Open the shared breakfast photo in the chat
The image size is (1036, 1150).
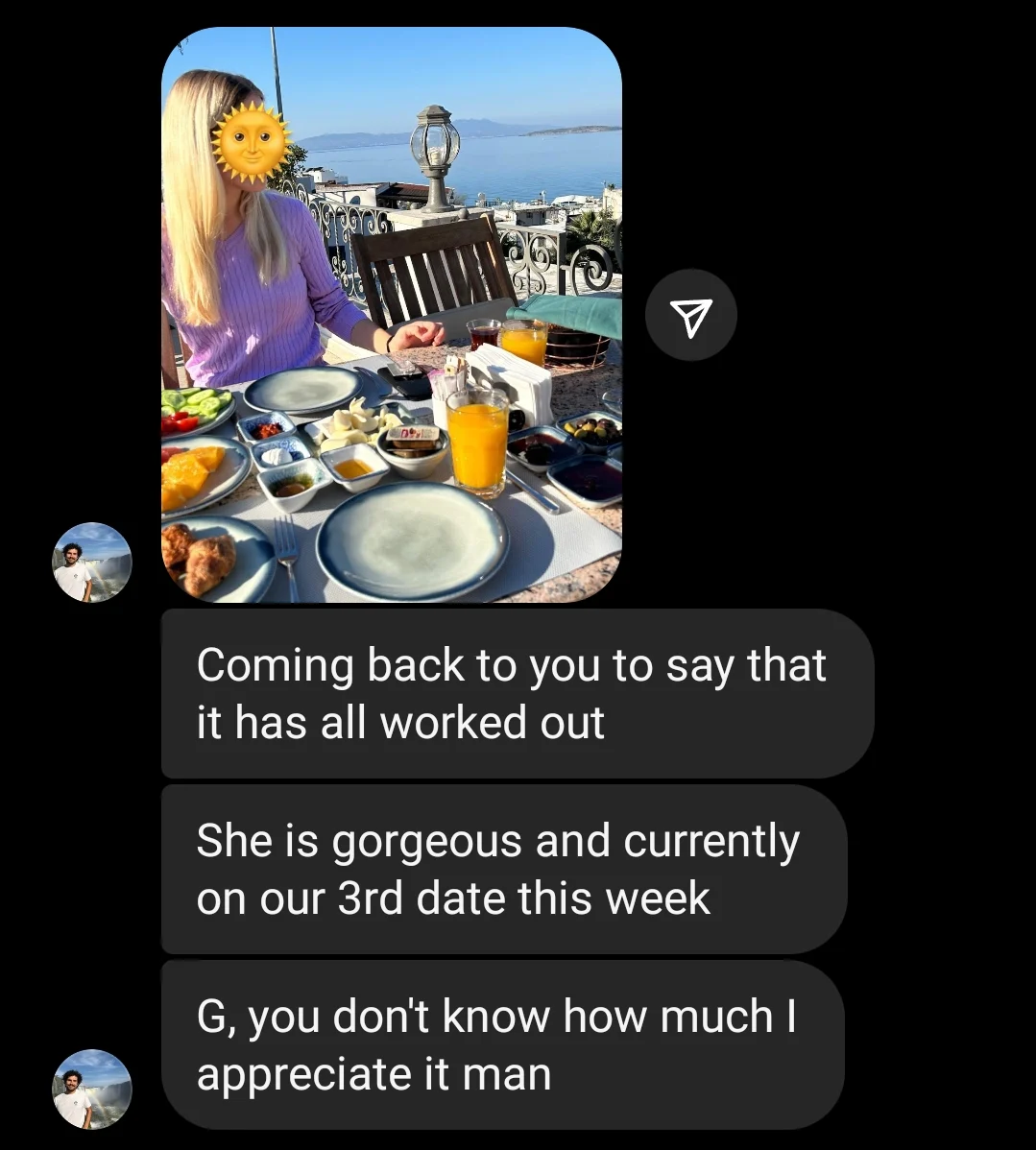(391, 315)
